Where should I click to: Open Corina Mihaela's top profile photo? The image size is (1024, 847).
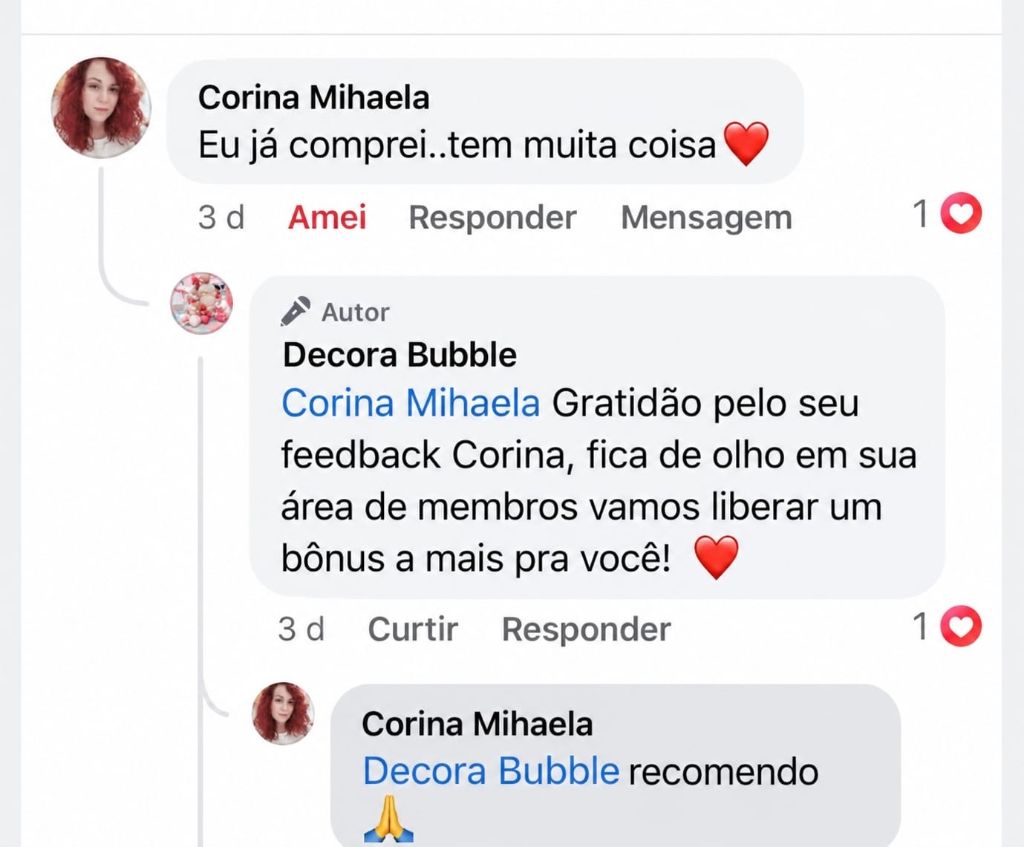(101, 108)
